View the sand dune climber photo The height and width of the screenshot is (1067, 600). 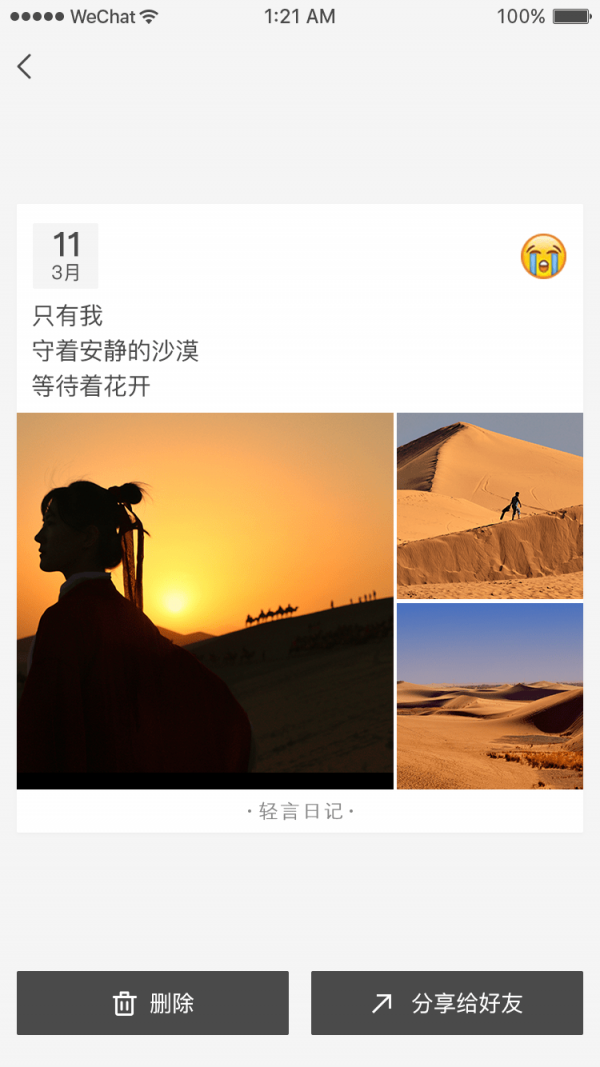pyautogui.click(x=490, y=506)
